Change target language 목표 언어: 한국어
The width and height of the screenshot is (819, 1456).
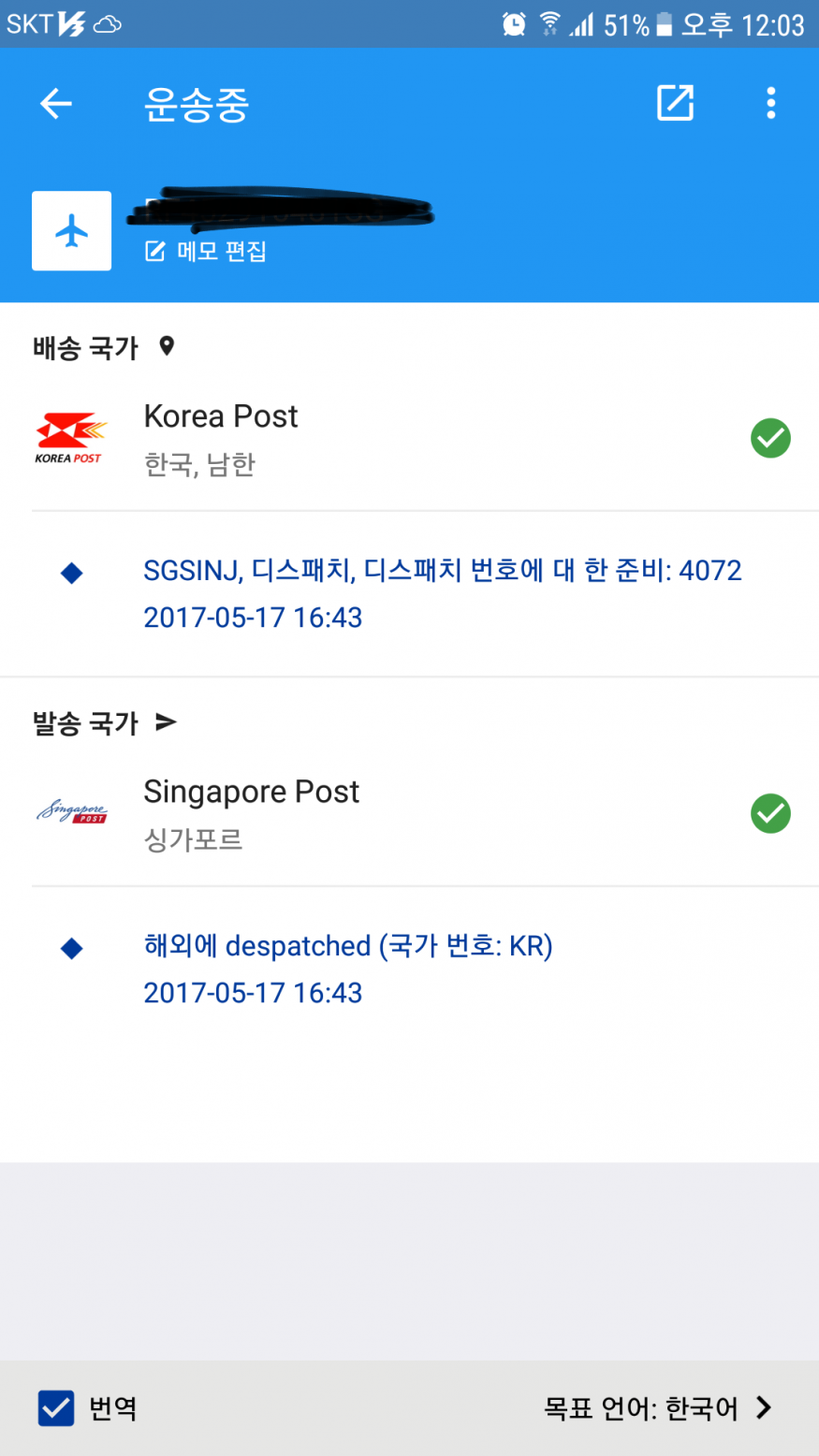(x=657, y=1407)
